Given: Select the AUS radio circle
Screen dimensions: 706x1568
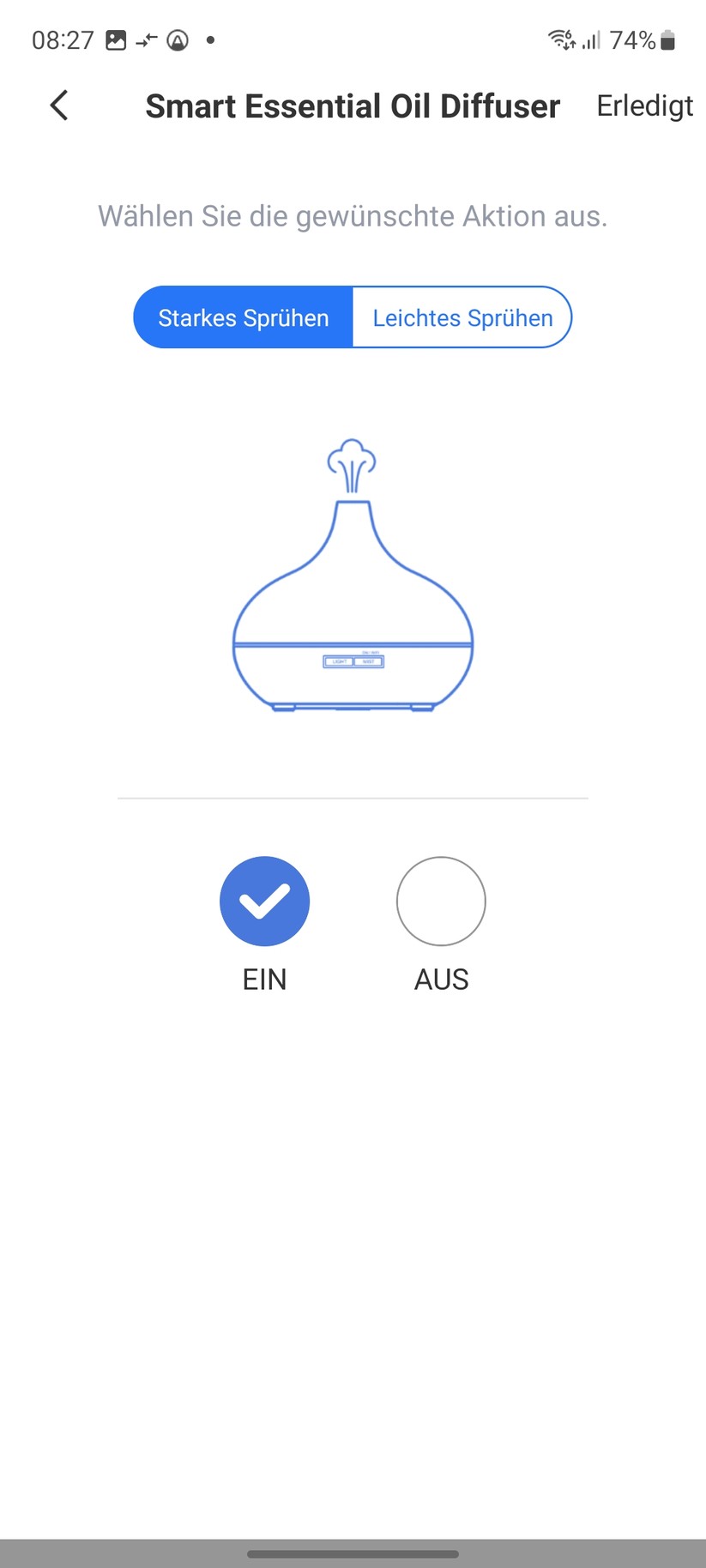Looking at the screenshot, I should point(441,901).
